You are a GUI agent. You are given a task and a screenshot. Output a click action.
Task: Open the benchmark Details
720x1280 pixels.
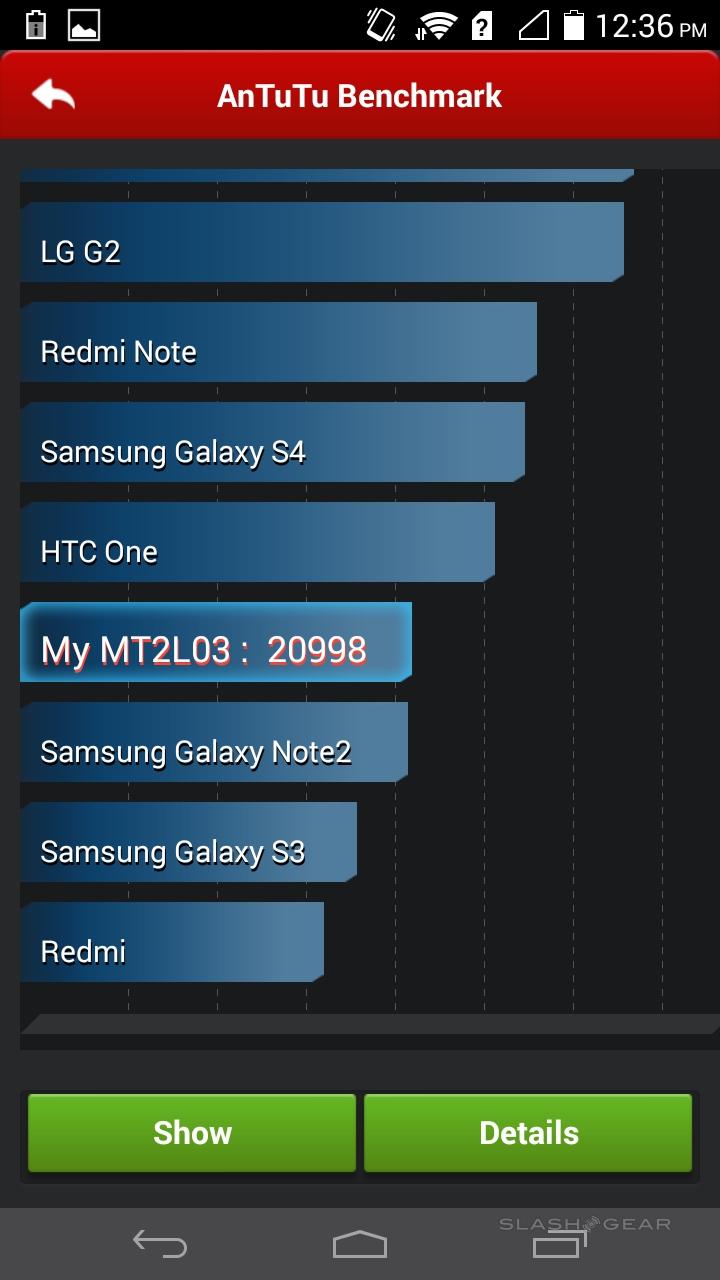(528, 1132)
